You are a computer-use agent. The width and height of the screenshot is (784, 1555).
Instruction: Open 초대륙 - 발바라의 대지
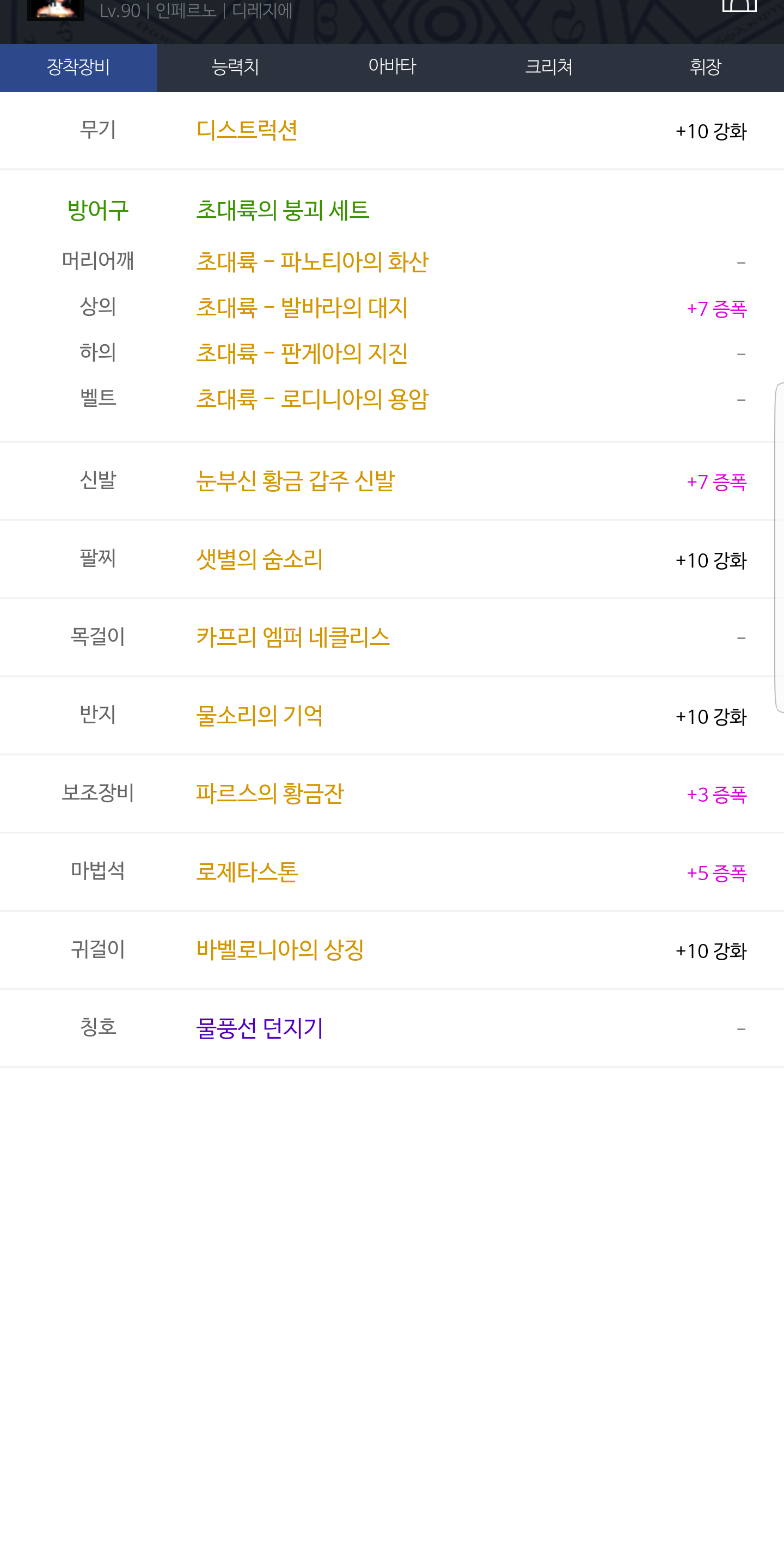[302, 308]
